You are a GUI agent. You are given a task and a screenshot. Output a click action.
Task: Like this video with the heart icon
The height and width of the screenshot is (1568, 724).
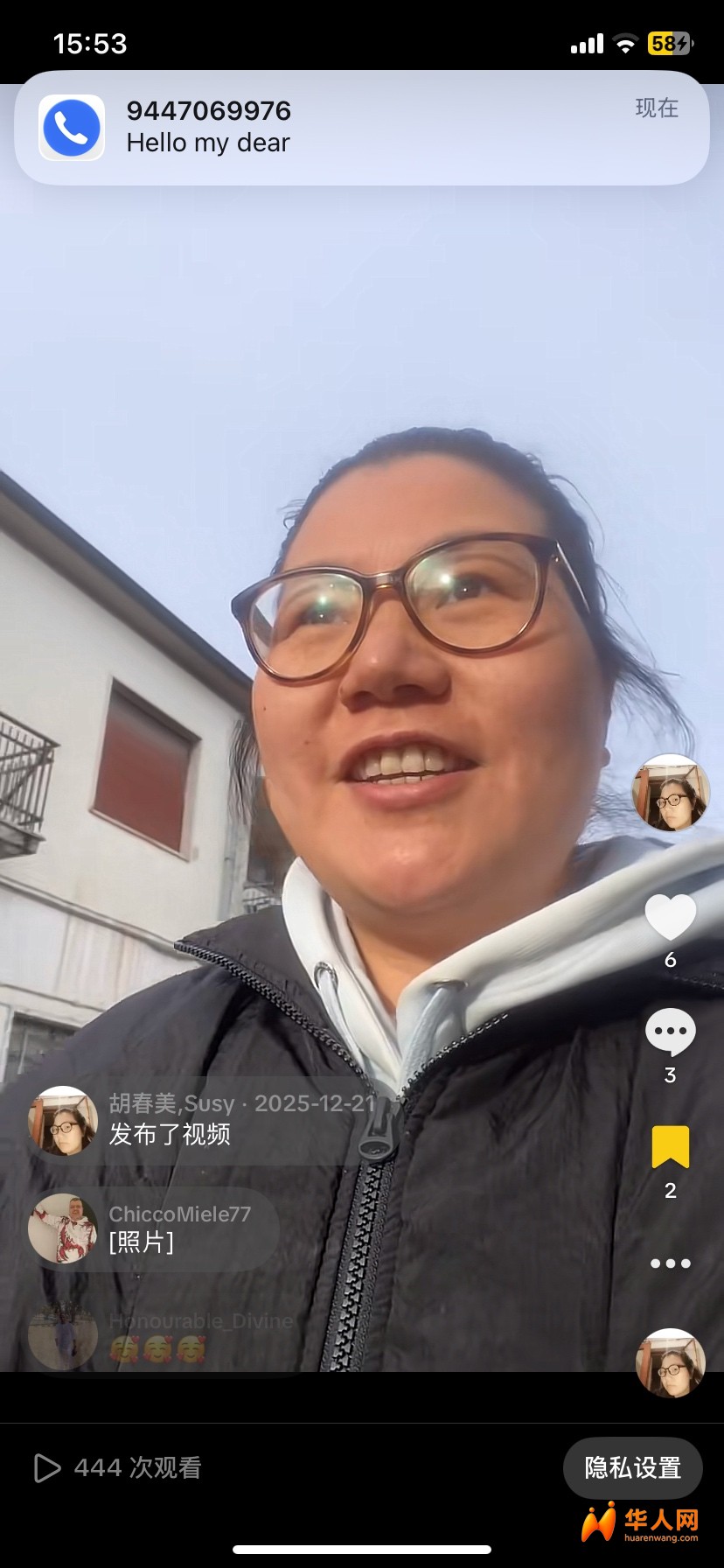[670, 919]
